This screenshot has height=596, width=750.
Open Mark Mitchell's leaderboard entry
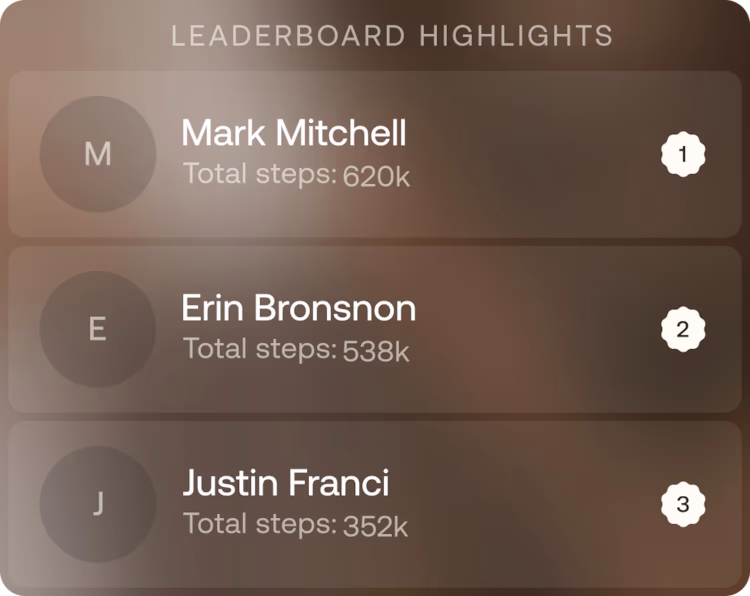point(375,154)
